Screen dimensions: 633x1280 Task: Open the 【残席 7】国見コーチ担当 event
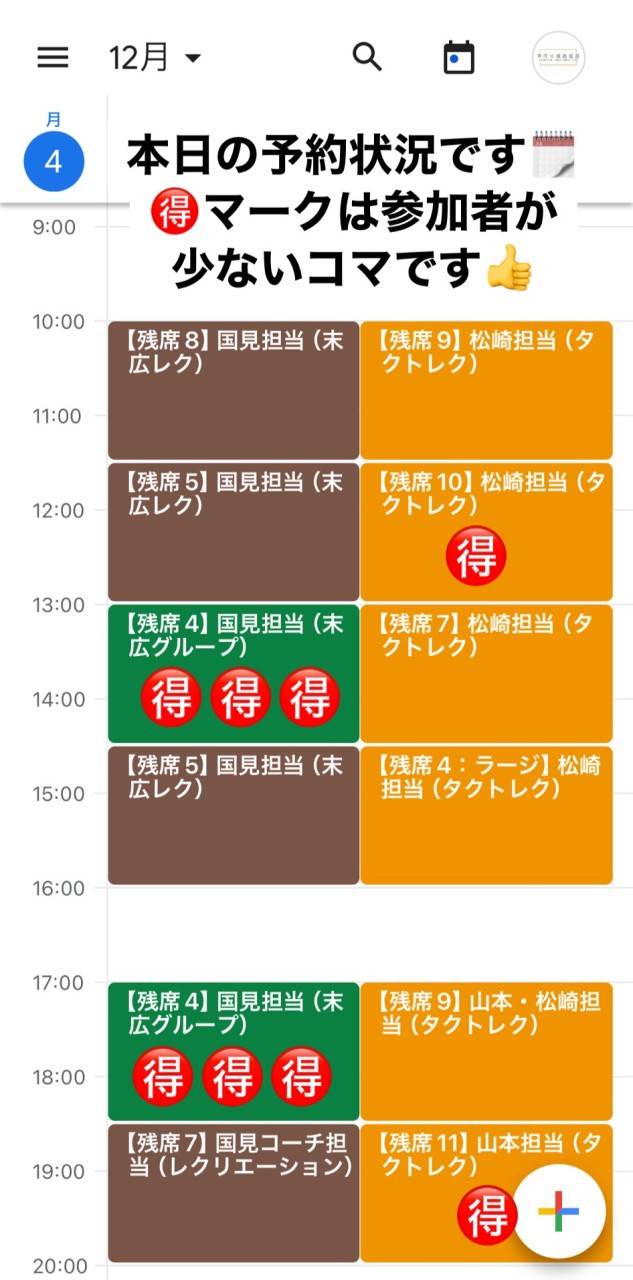coord(234,1193)
